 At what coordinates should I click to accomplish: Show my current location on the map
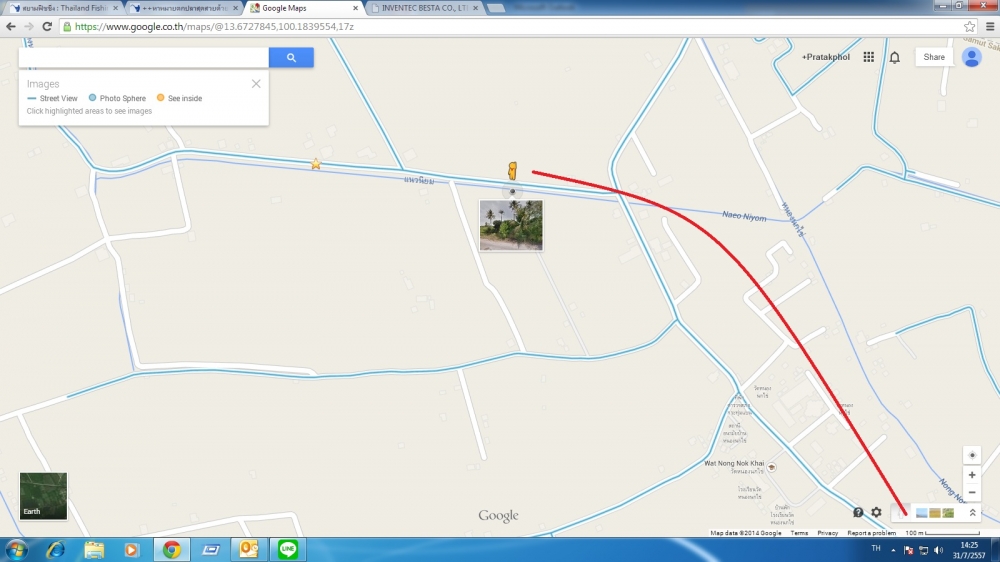point(972,454)
